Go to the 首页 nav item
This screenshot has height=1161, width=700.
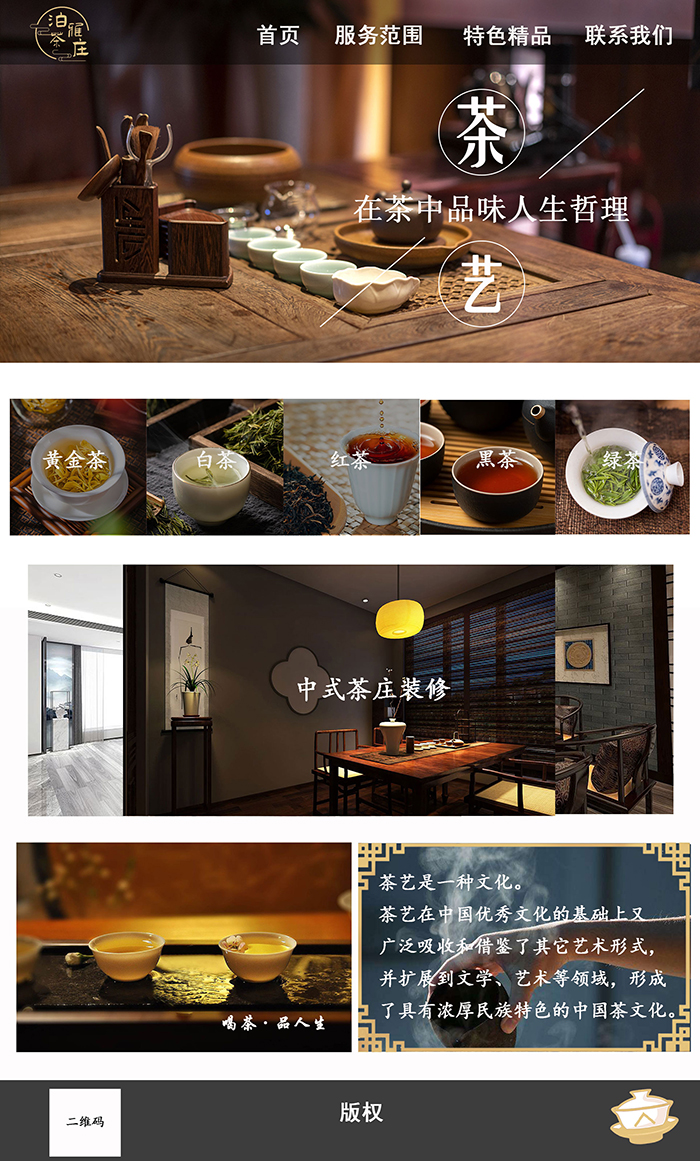[278, 35]
